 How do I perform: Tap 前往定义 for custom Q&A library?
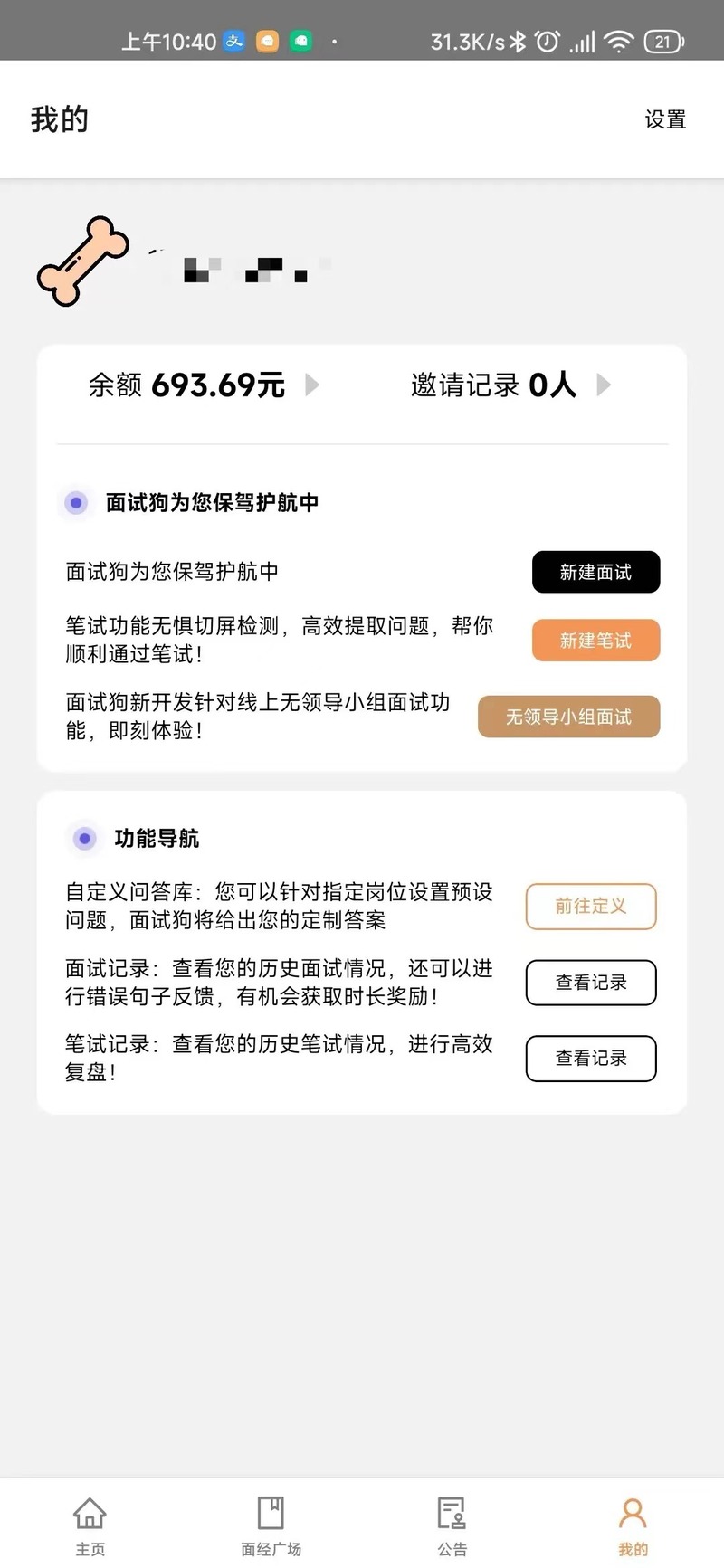(x=591, y=906)
